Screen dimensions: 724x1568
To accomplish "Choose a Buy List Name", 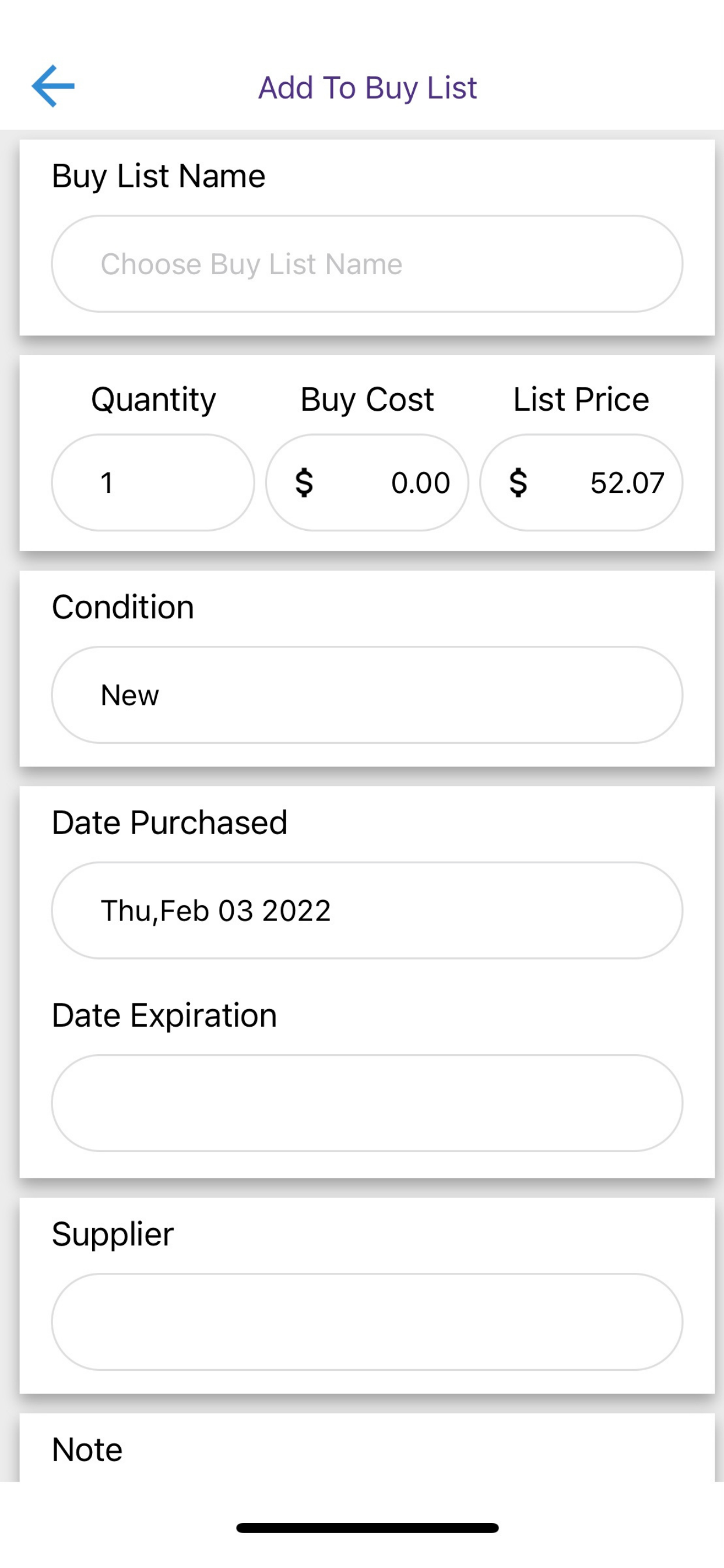I will tap(367, 264).
